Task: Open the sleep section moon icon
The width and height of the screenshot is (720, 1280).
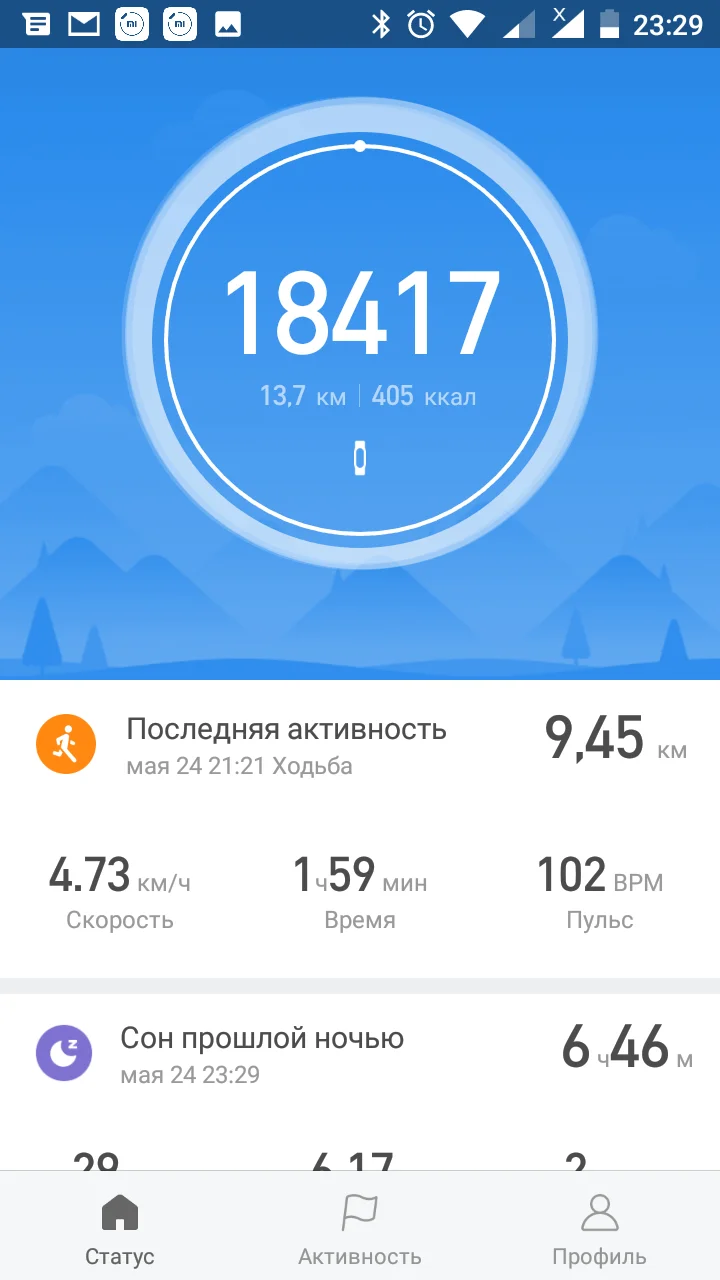Action: click(x=65, y=1053)
